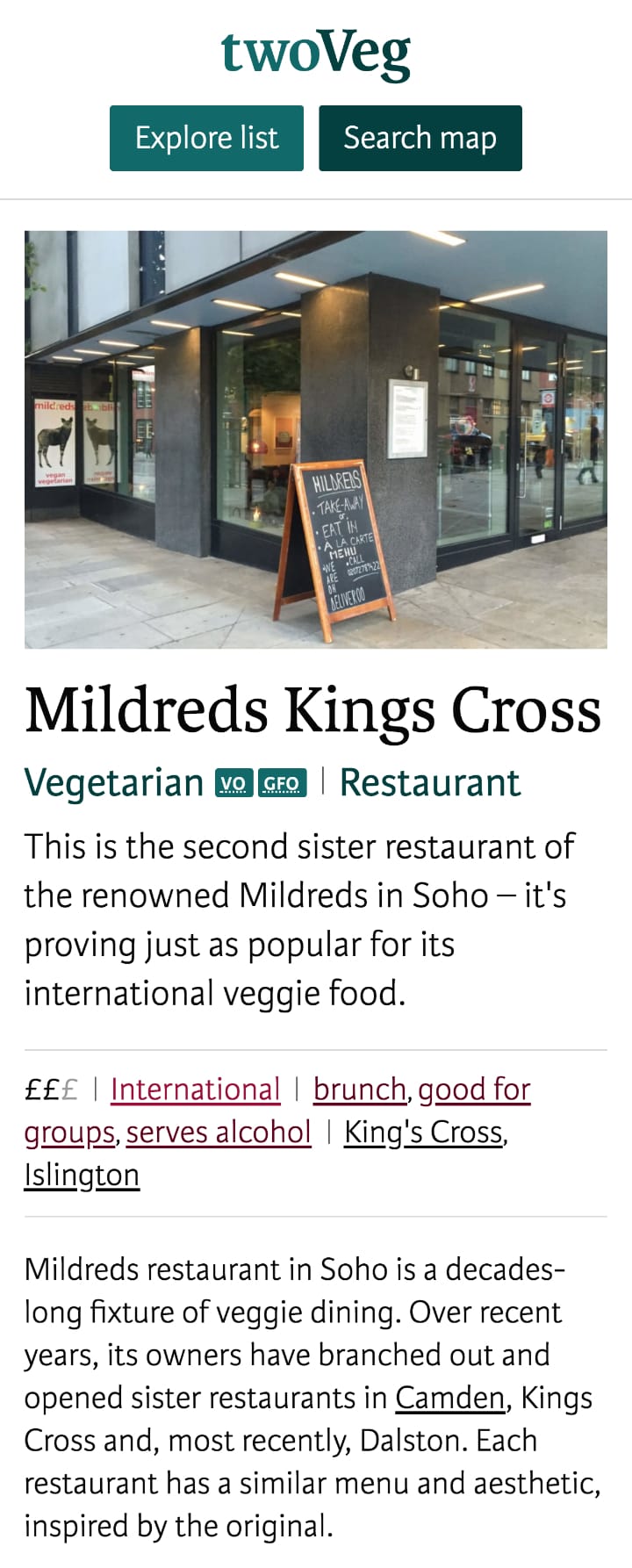Open the Restaurant type link
The image size is (632, 1568).
[x=429, y=782]
